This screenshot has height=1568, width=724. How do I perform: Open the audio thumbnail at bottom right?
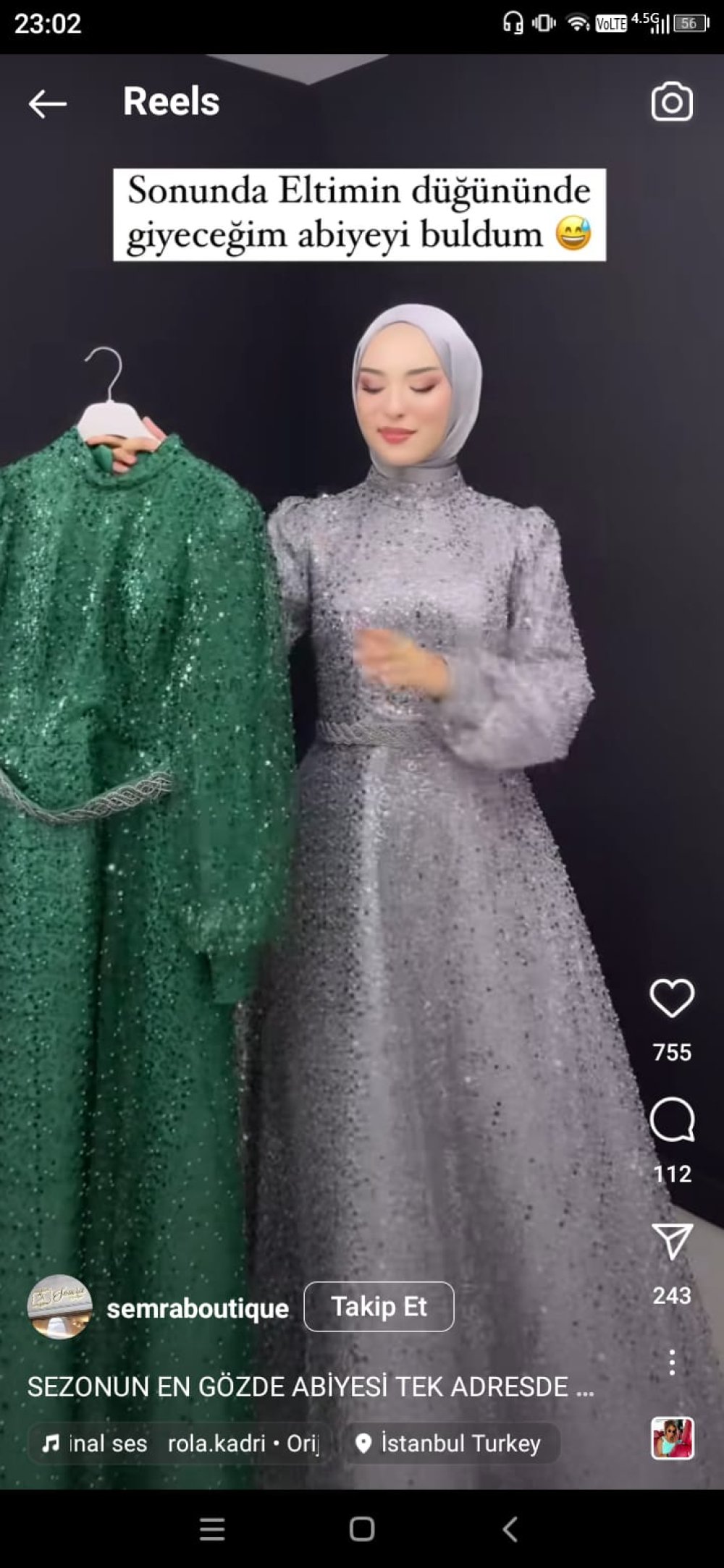(x=672, y=1438)
